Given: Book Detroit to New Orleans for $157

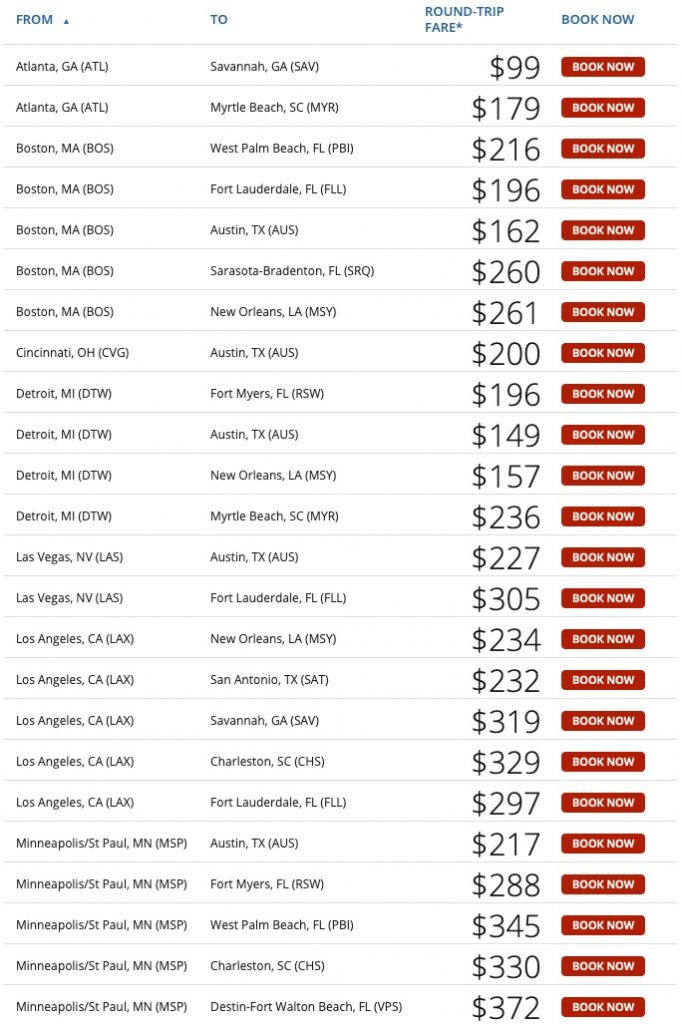Looking at the screenshot, I should pos(603,476).
